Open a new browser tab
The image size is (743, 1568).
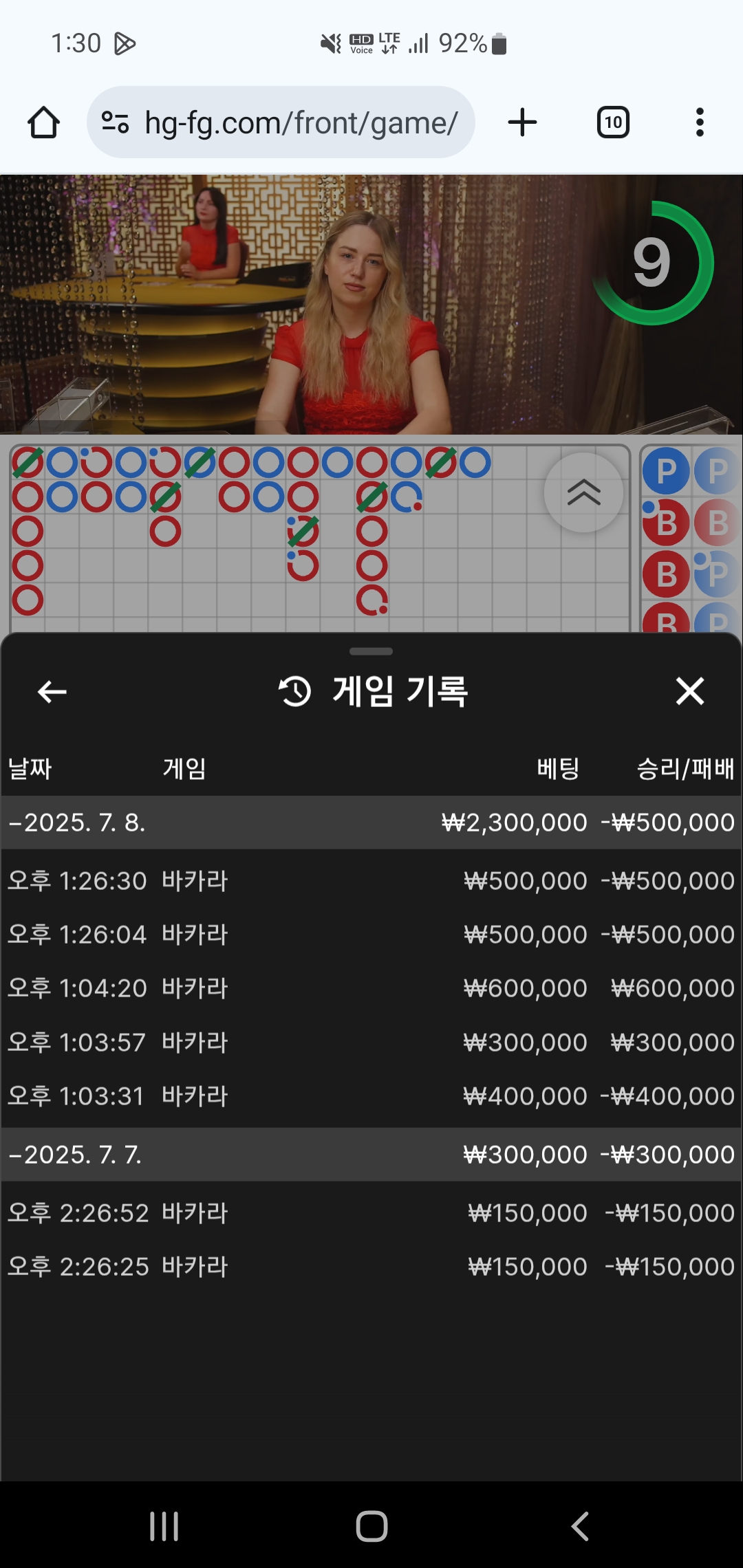point(522,122)
